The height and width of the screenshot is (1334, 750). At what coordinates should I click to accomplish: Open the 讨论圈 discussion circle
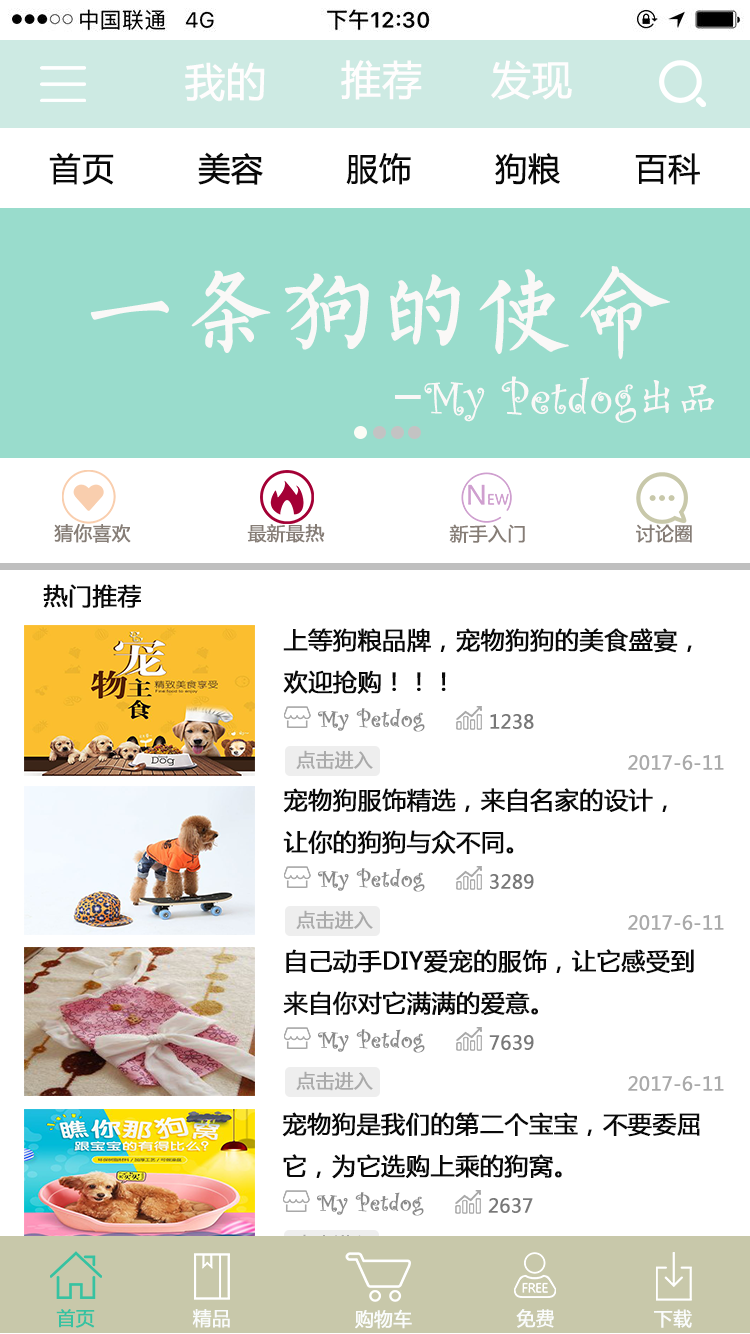pos(663,508)
